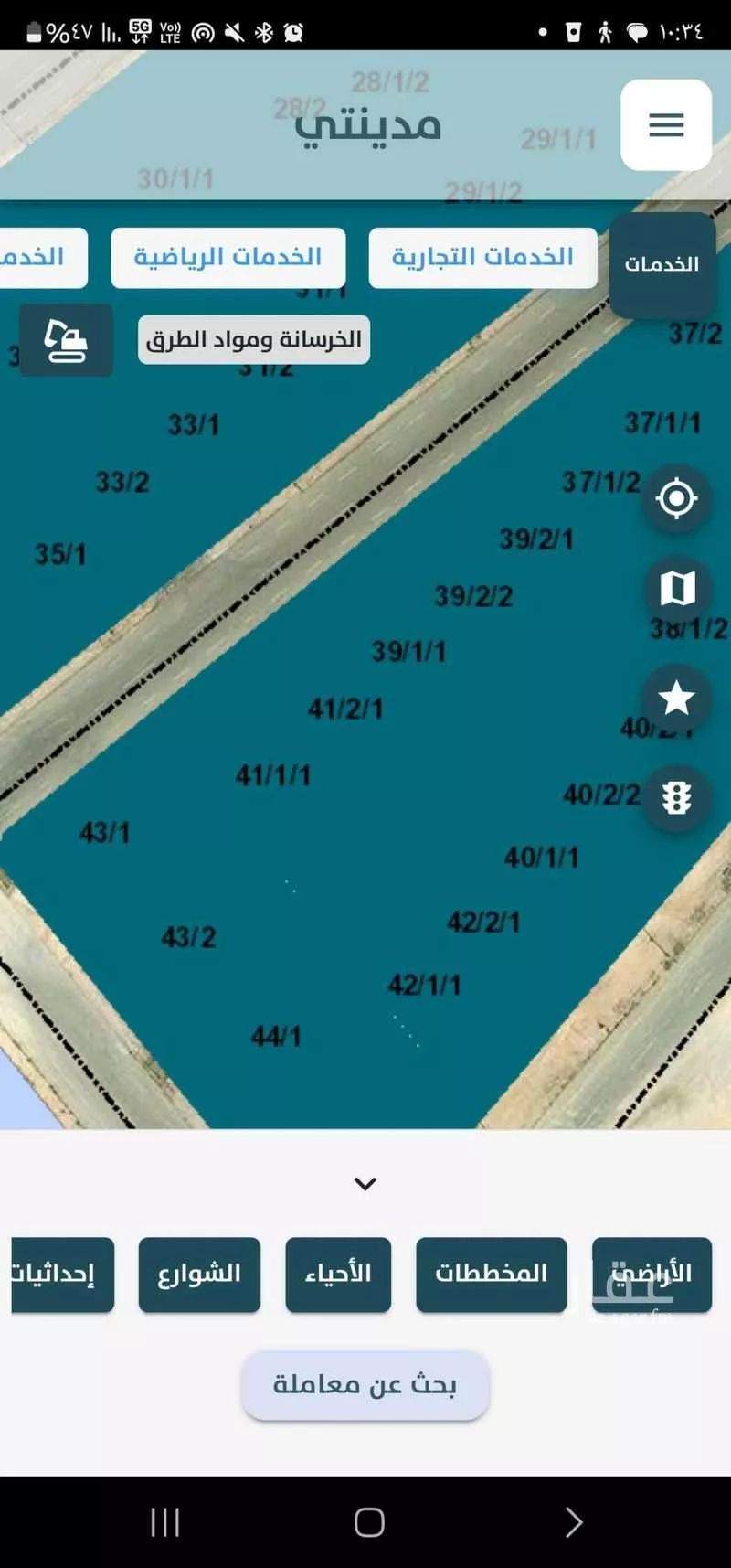Go to the system home screen
The width and height of the screenshot is (731, 1568).
pyautogui.click(x=369, y=1522)
